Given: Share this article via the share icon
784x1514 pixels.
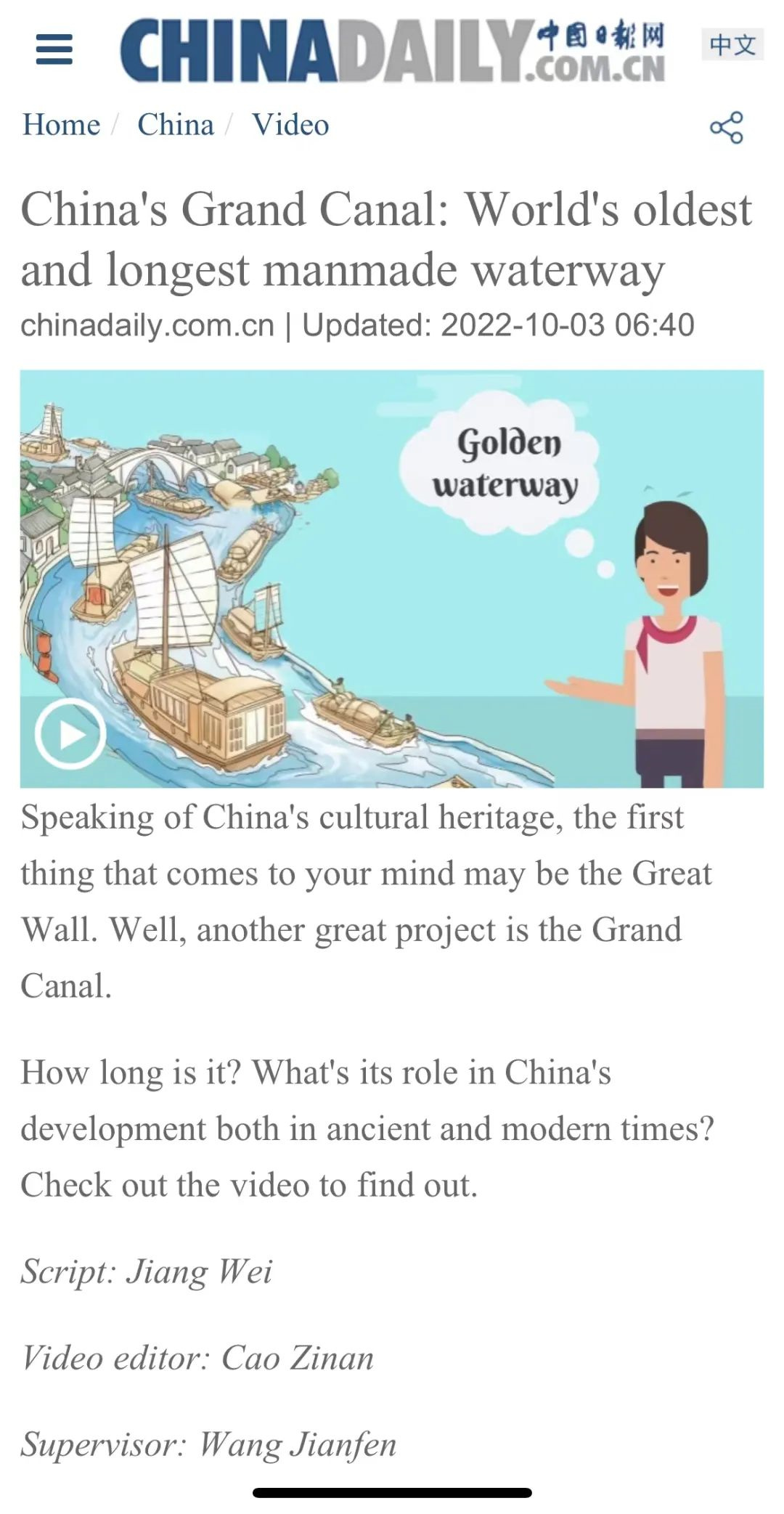Looking at the screenshot, I should point(726,128).
